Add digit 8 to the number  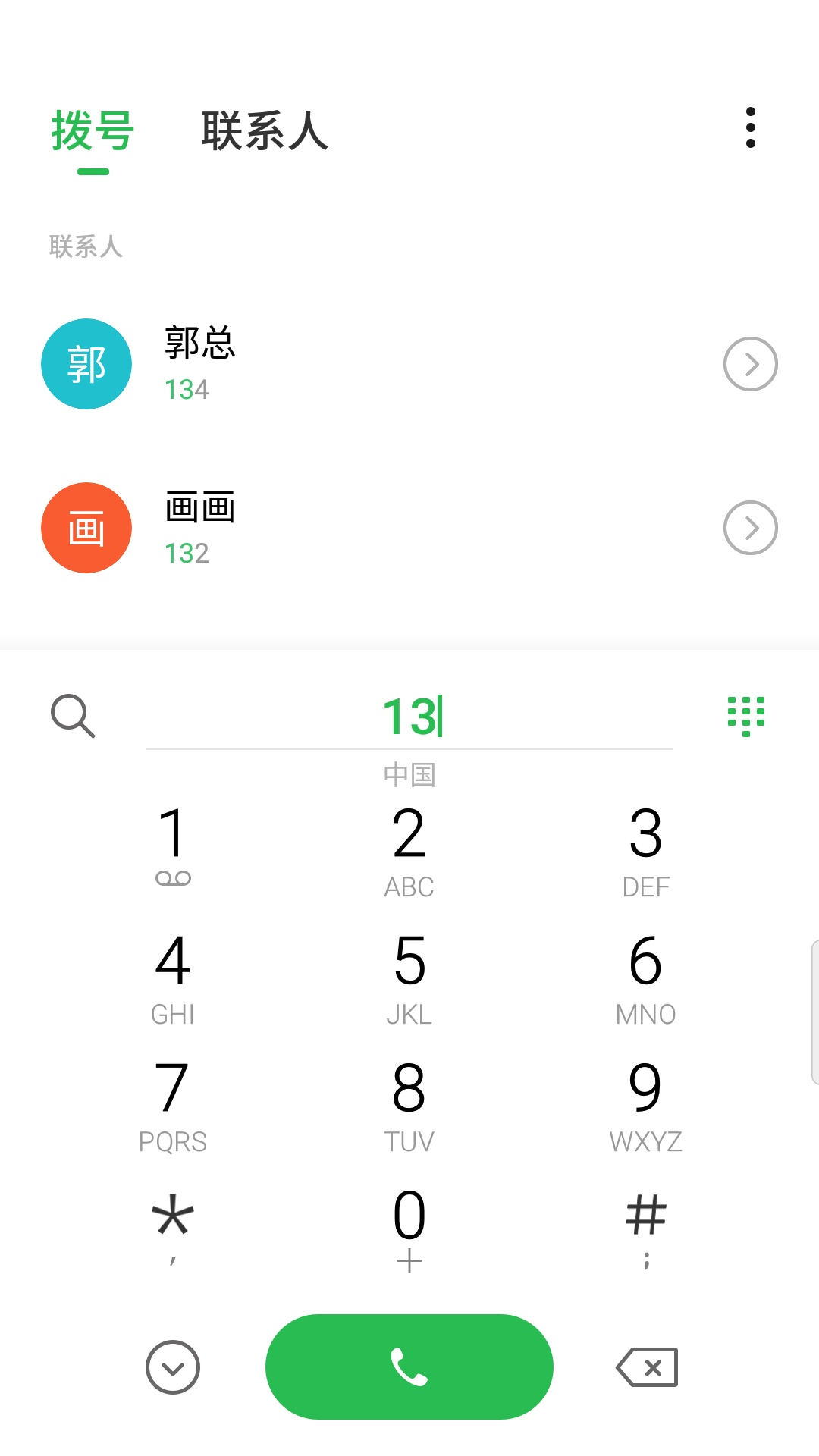[409, 1104]
